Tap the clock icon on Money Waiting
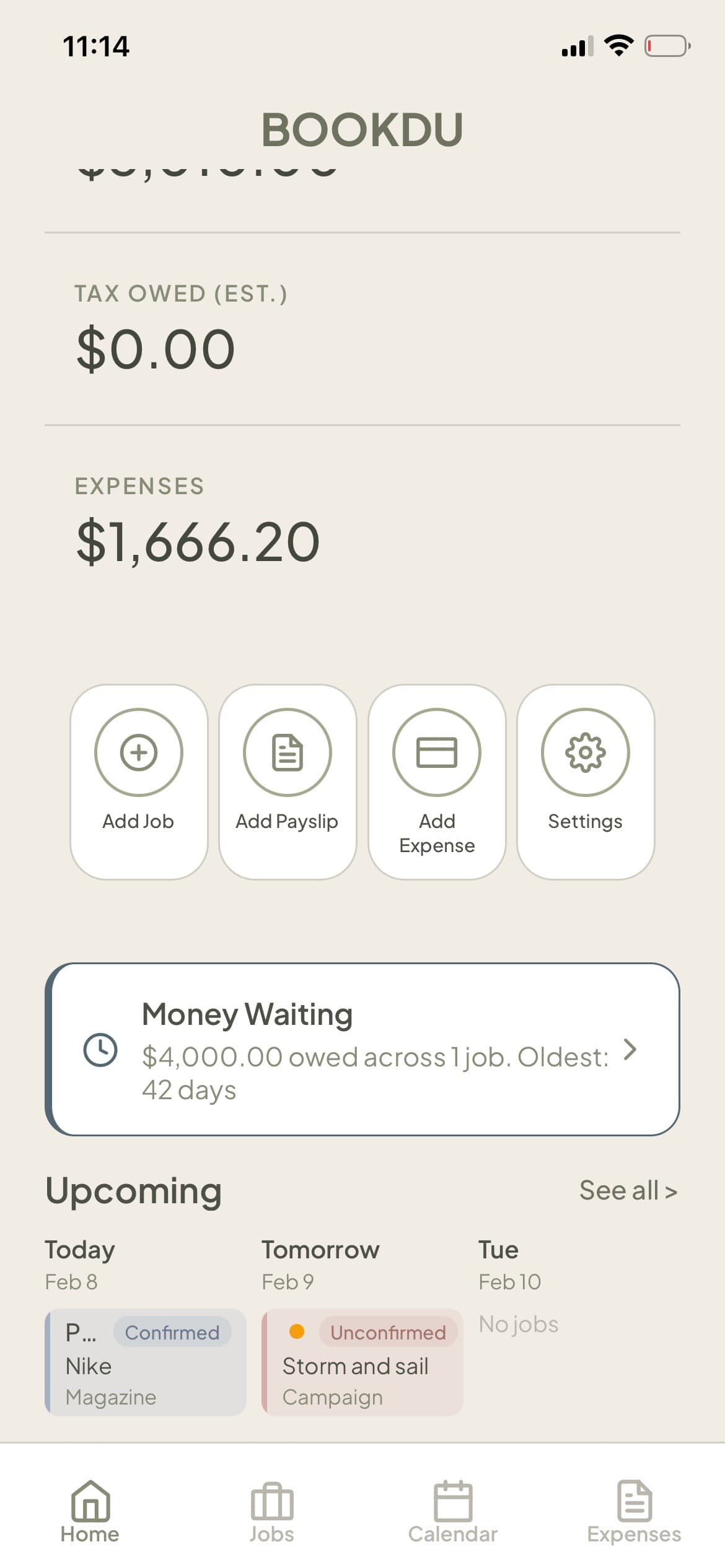The height and width of the screenshot is (1568, 725). click(101, 1050)
